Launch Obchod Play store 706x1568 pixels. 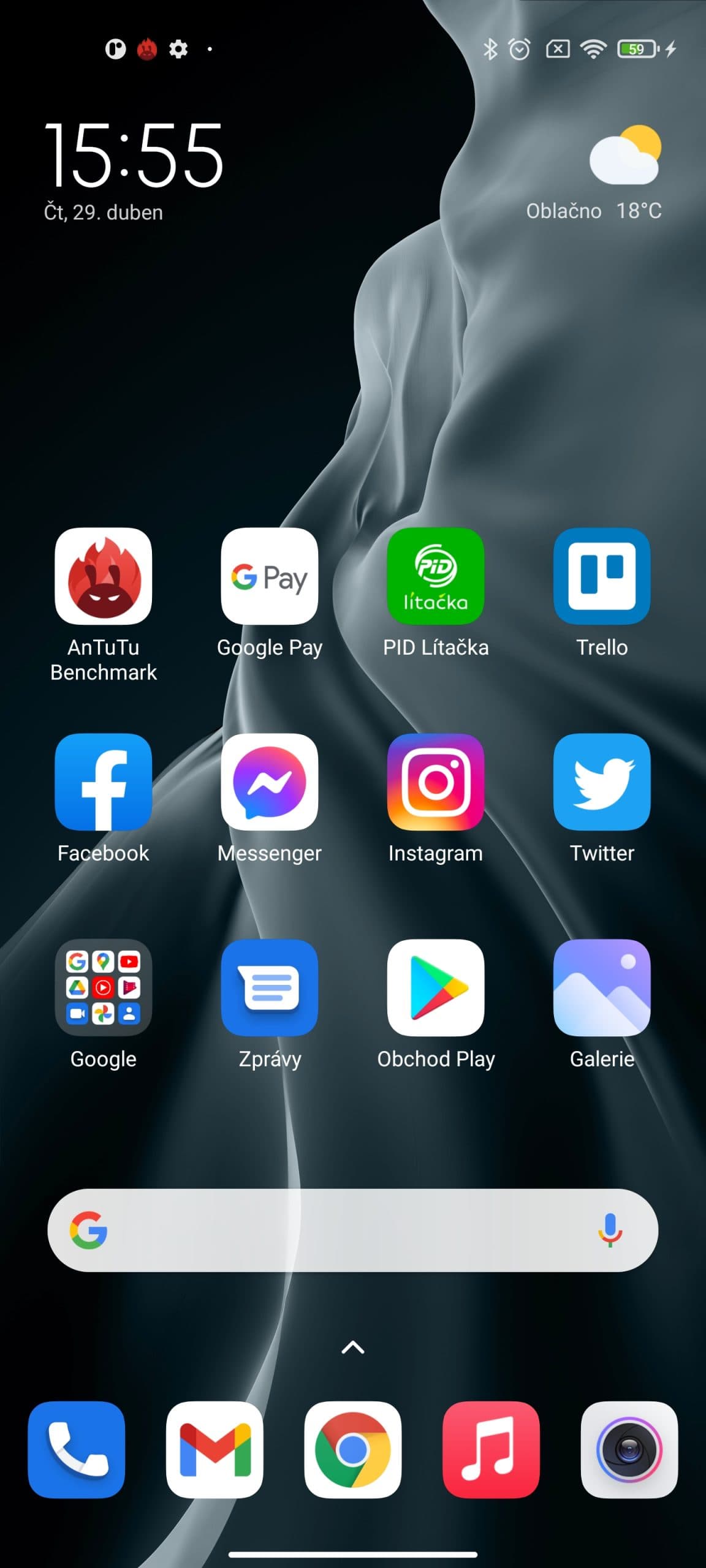click(436, 987)
